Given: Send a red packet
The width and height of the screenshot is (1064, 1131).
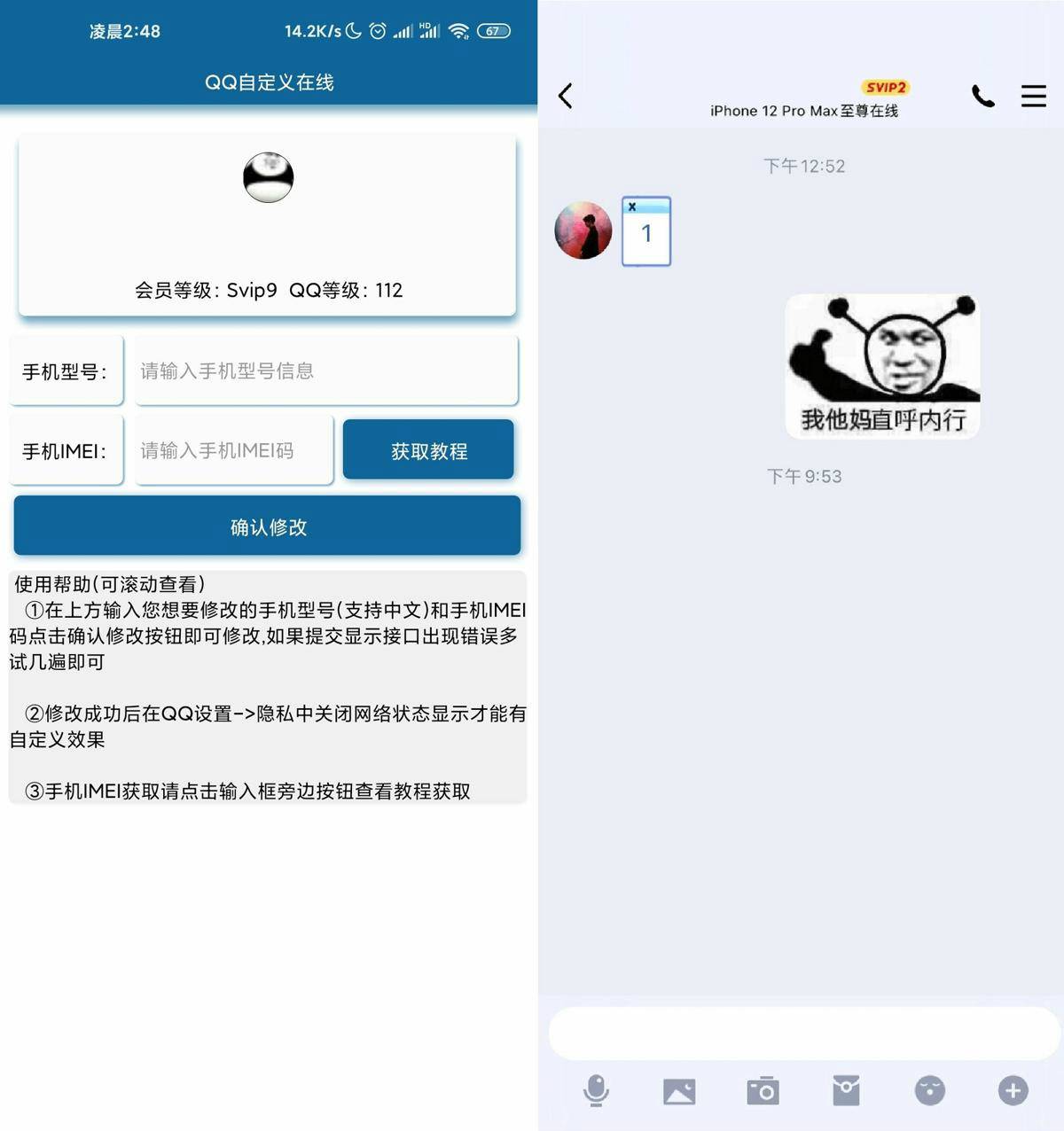Looking at the screenshot, I should (x=846, y=1090).
